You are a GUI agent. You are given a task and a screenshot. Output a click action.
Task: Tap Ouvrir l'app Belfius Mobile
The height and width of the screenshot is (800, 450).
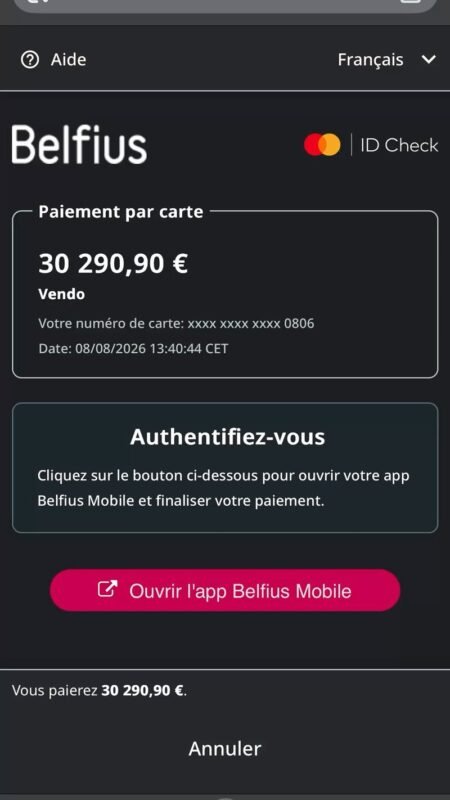pyautogui.click(x=225, y=590)
